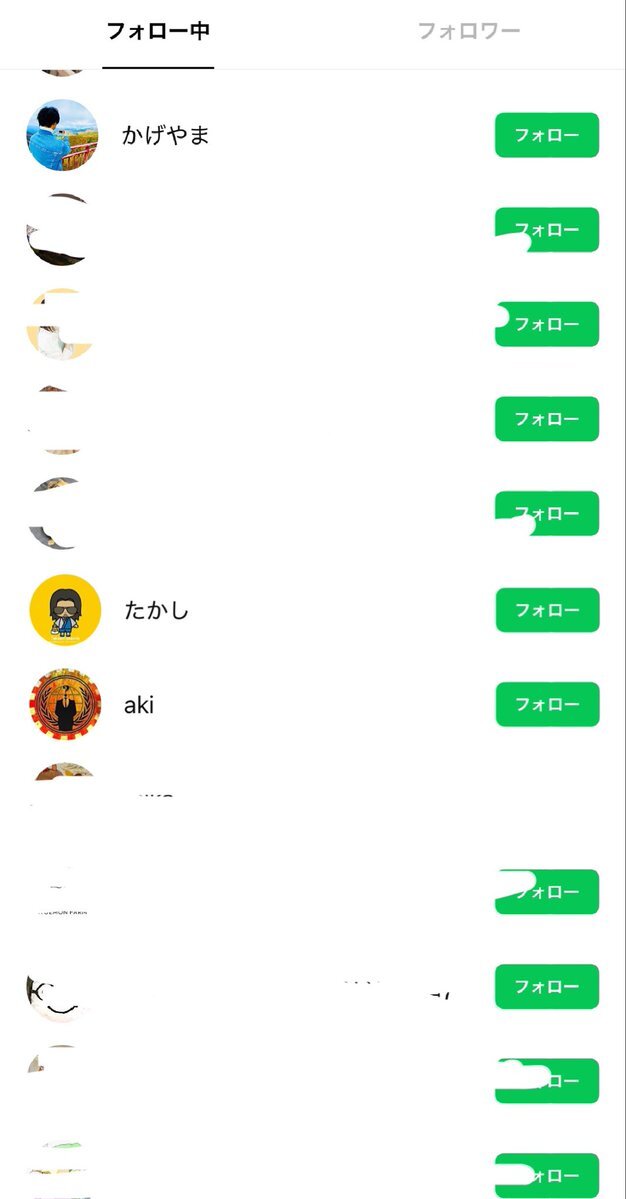Viewport: 626px width, 1199px height.
Task: Open たかし's profile
Action: (156, 610)
